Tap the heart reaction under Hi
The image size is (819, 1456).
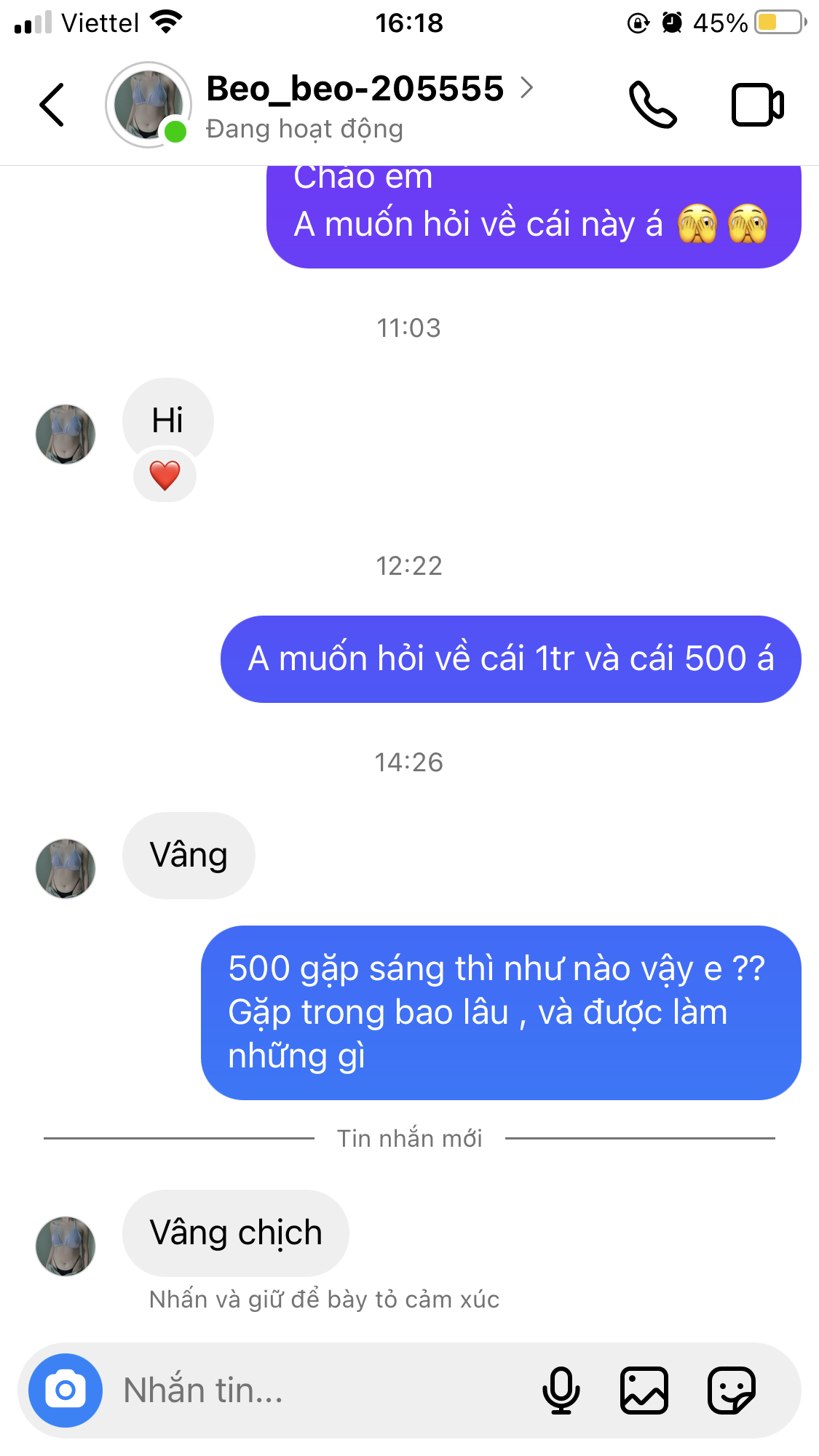tap(165, 477)
